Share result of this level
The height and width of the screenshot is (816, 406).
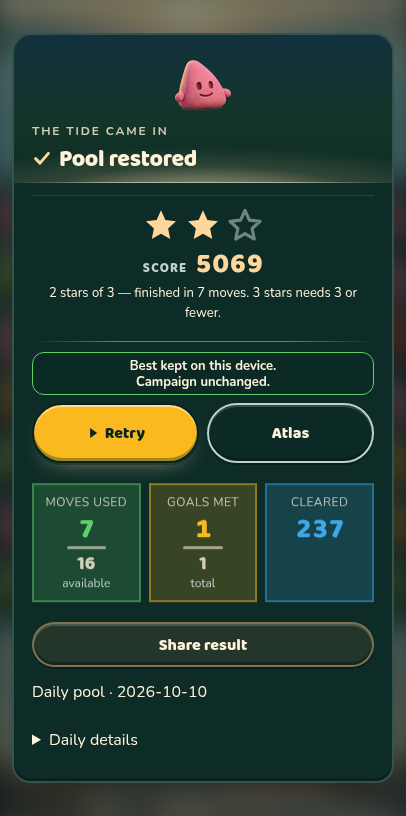203,645
